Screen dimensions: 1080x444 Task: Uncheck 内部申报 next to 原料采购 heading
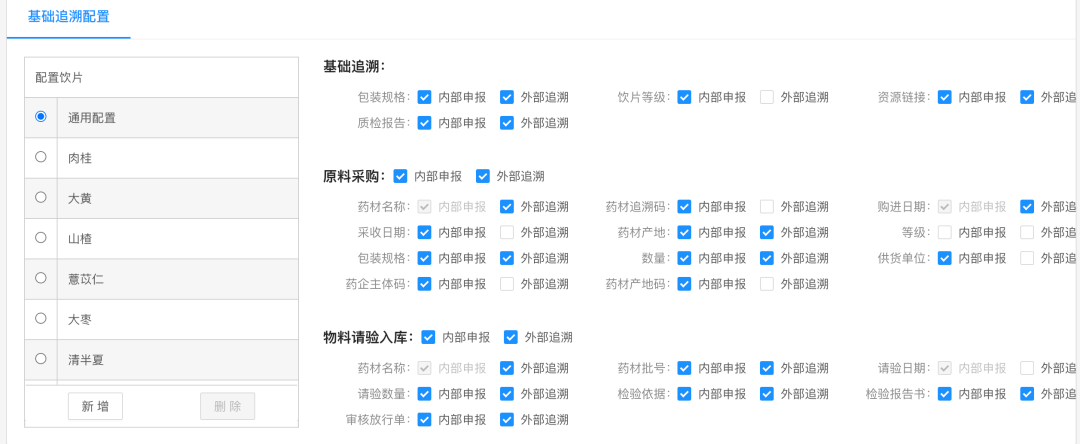pos(401,176)
